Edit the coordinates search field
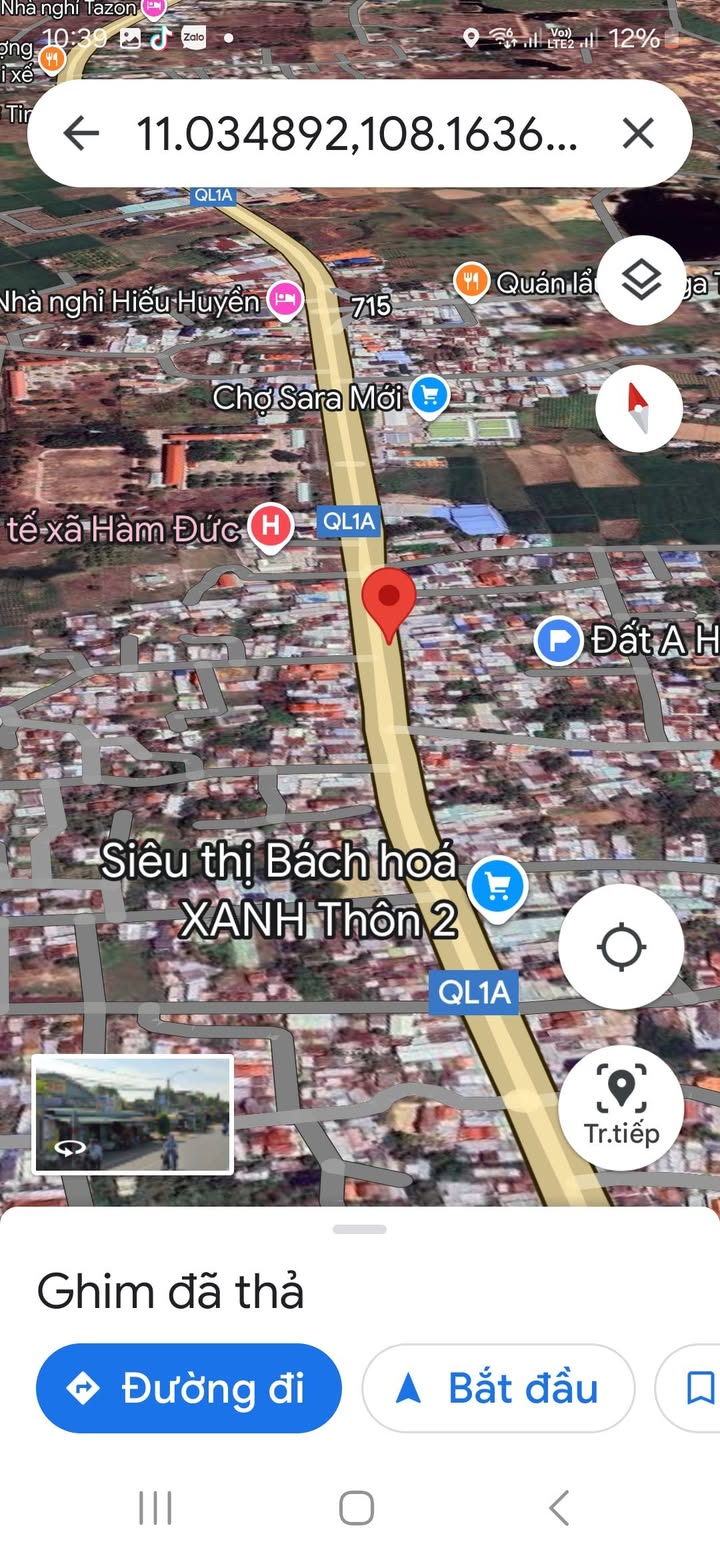The height and width of the screenshot is (1560, 720). coord(356,133)
